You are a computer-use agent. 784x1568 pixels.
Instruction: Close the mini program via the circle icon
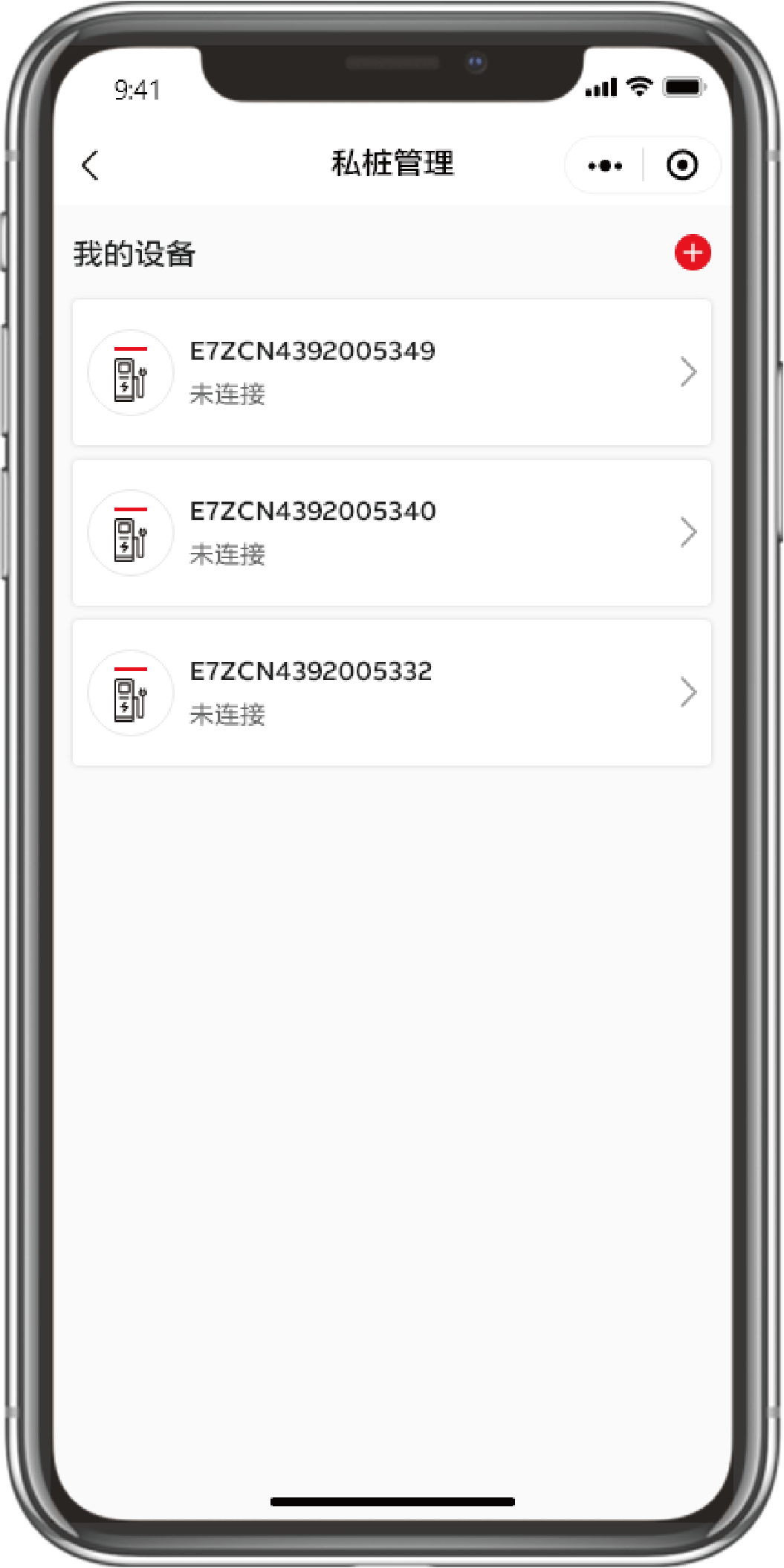(x=682, y=165)
